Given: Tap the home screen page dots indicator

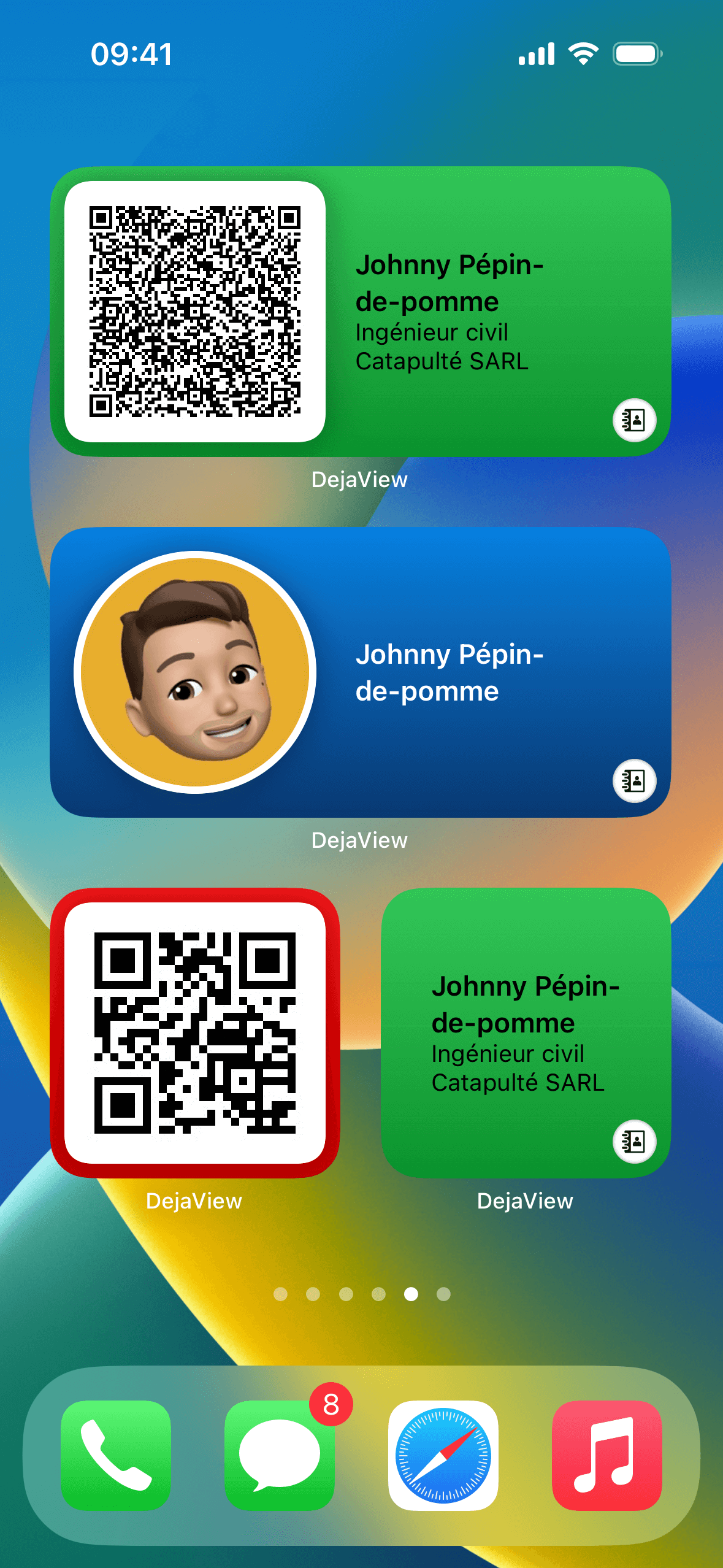Looking at the screenshot, I should point(362,1294).
